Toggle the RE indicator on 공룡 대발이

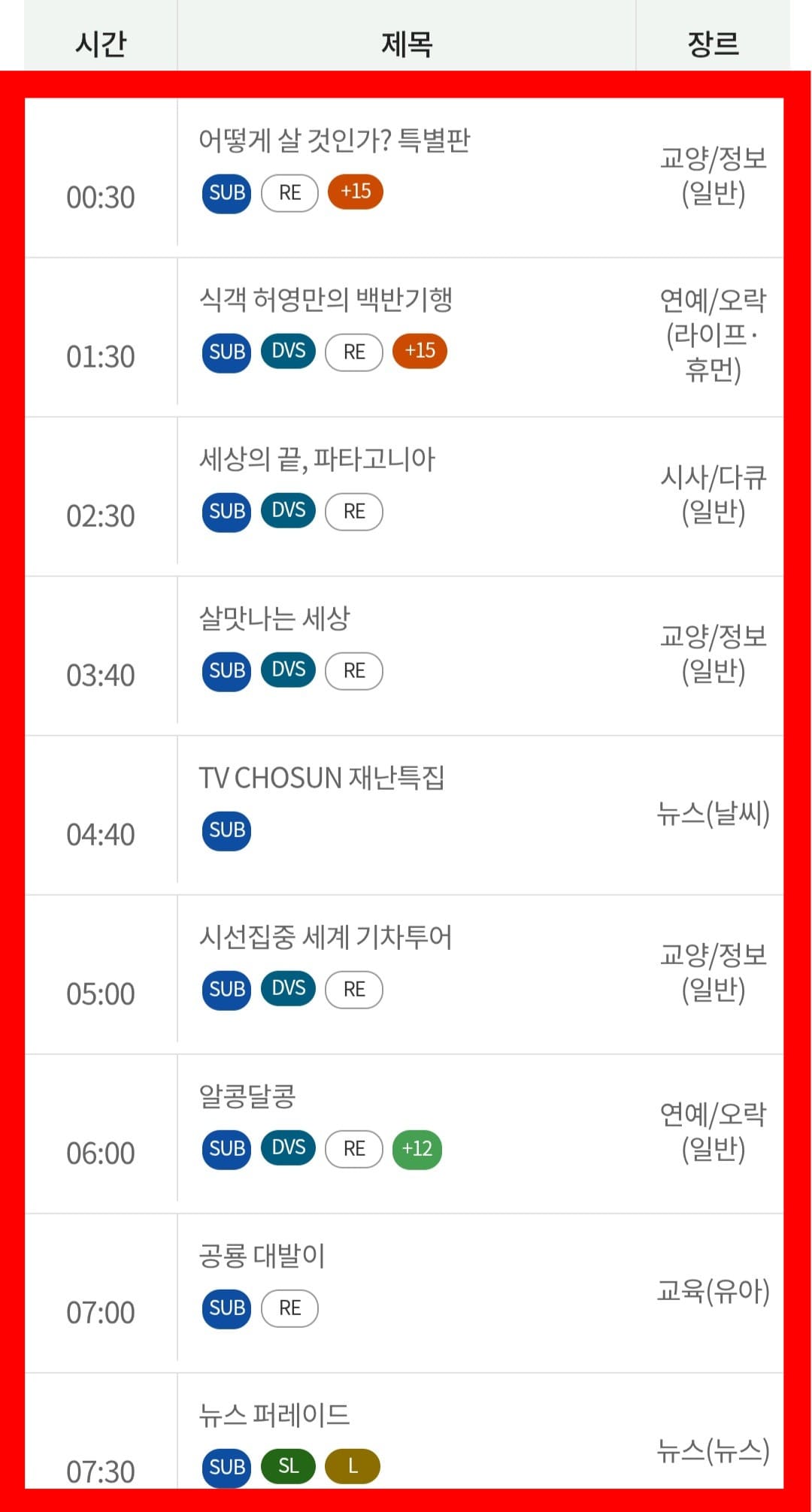[289, 1308]
